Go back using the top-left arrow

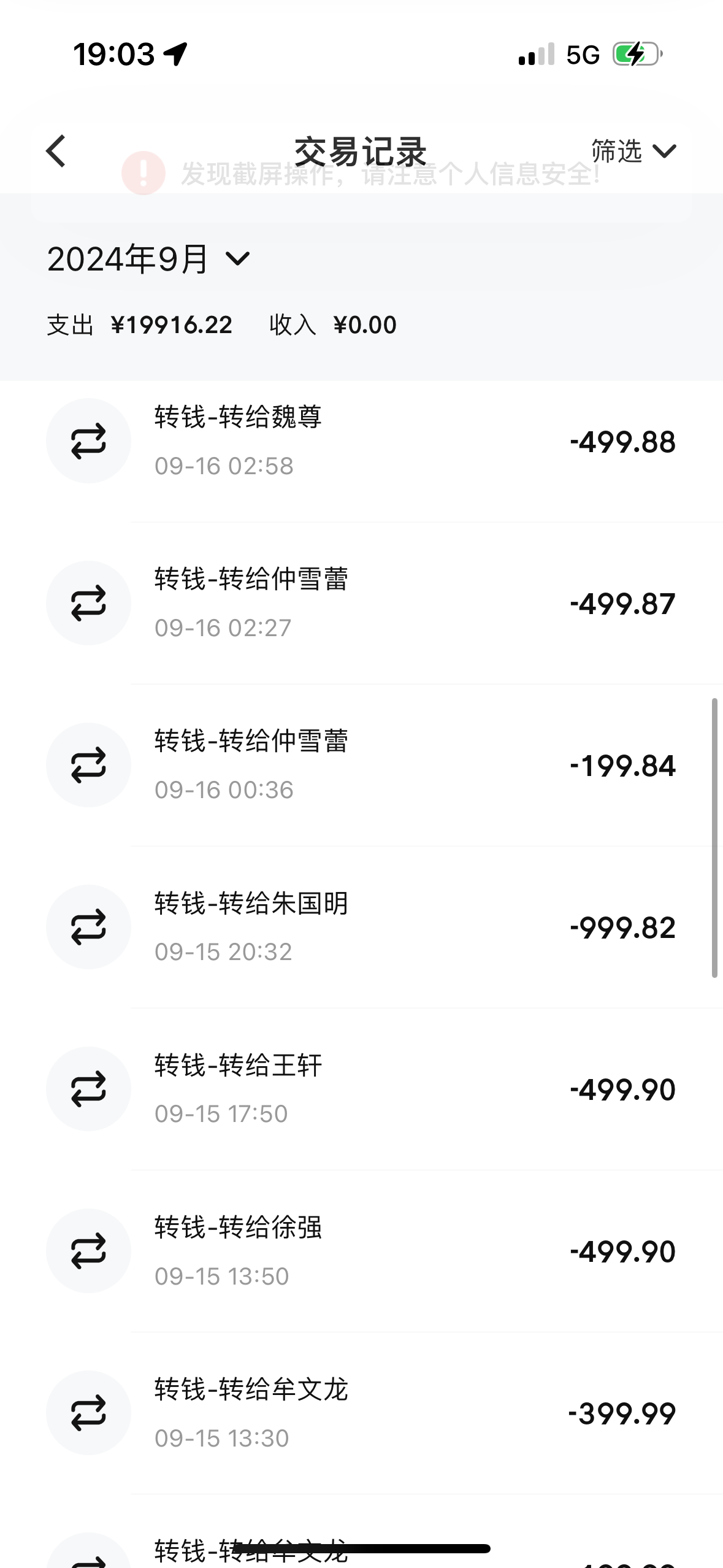[56, 151]
